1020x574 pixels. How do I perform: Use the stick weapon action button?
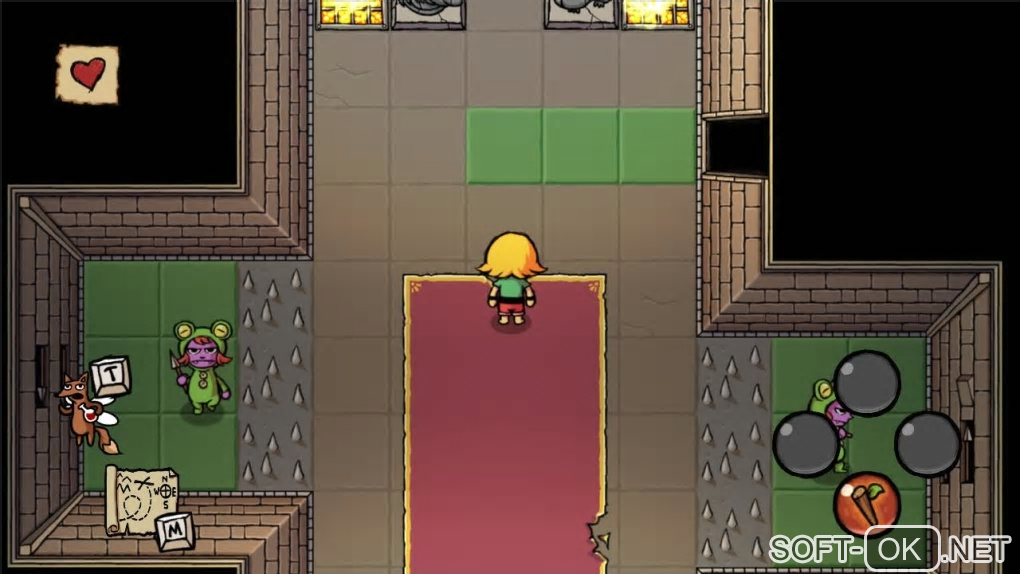click(x=867, y=503)
